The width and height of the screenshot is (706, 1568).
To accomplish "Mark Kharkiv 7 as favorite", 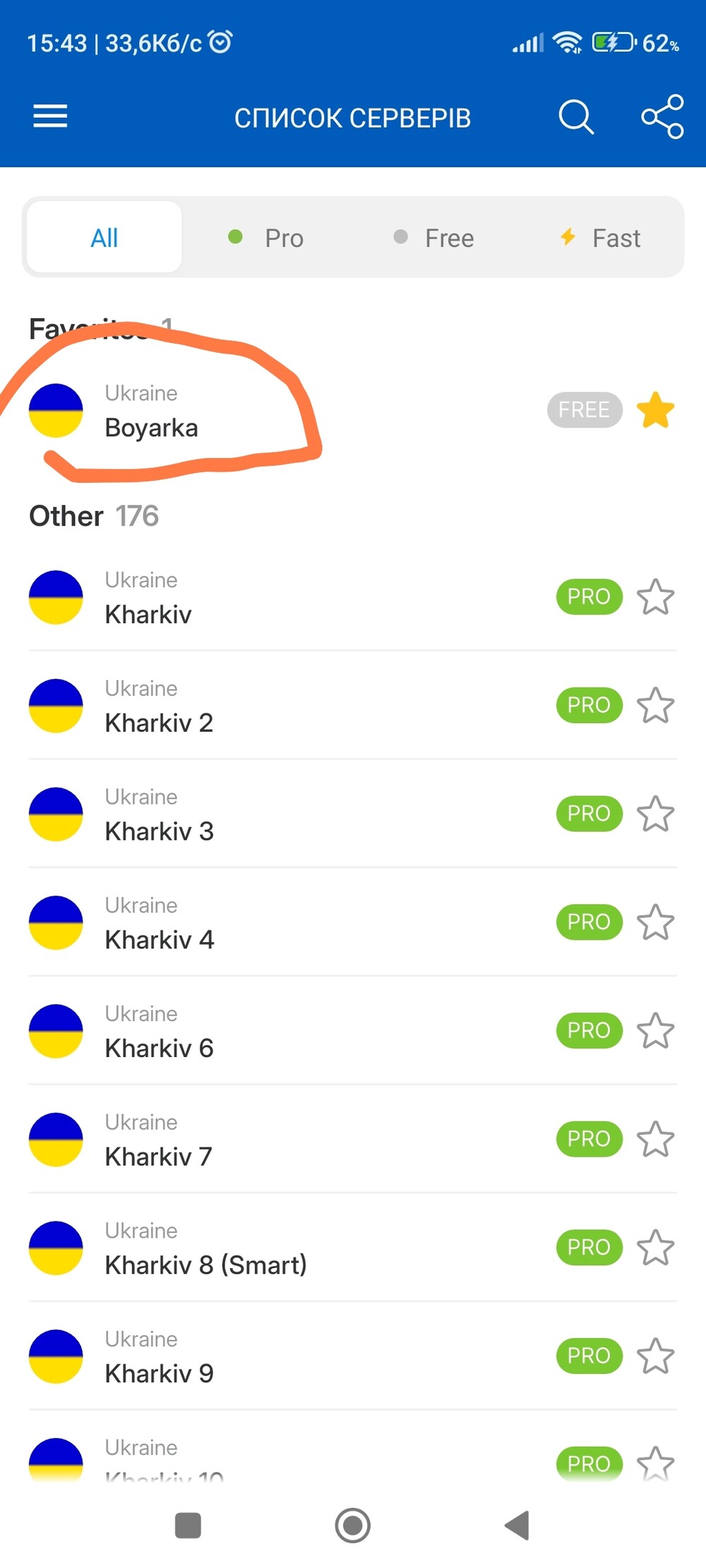I will click(x=655, y=1139).
